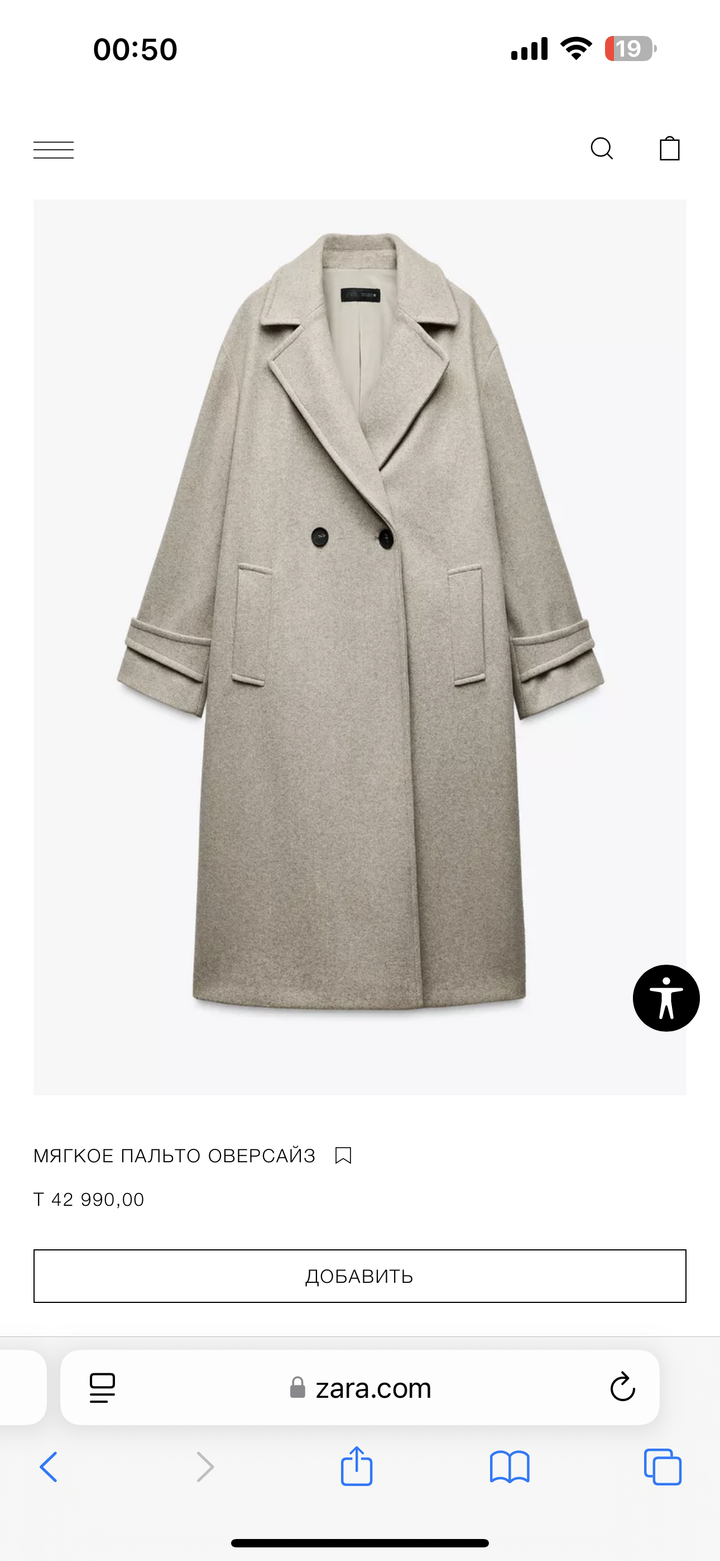This screenshot has width=720, height=1561.
Task: Go back in Safari
Action: [x=48, y=1467]
